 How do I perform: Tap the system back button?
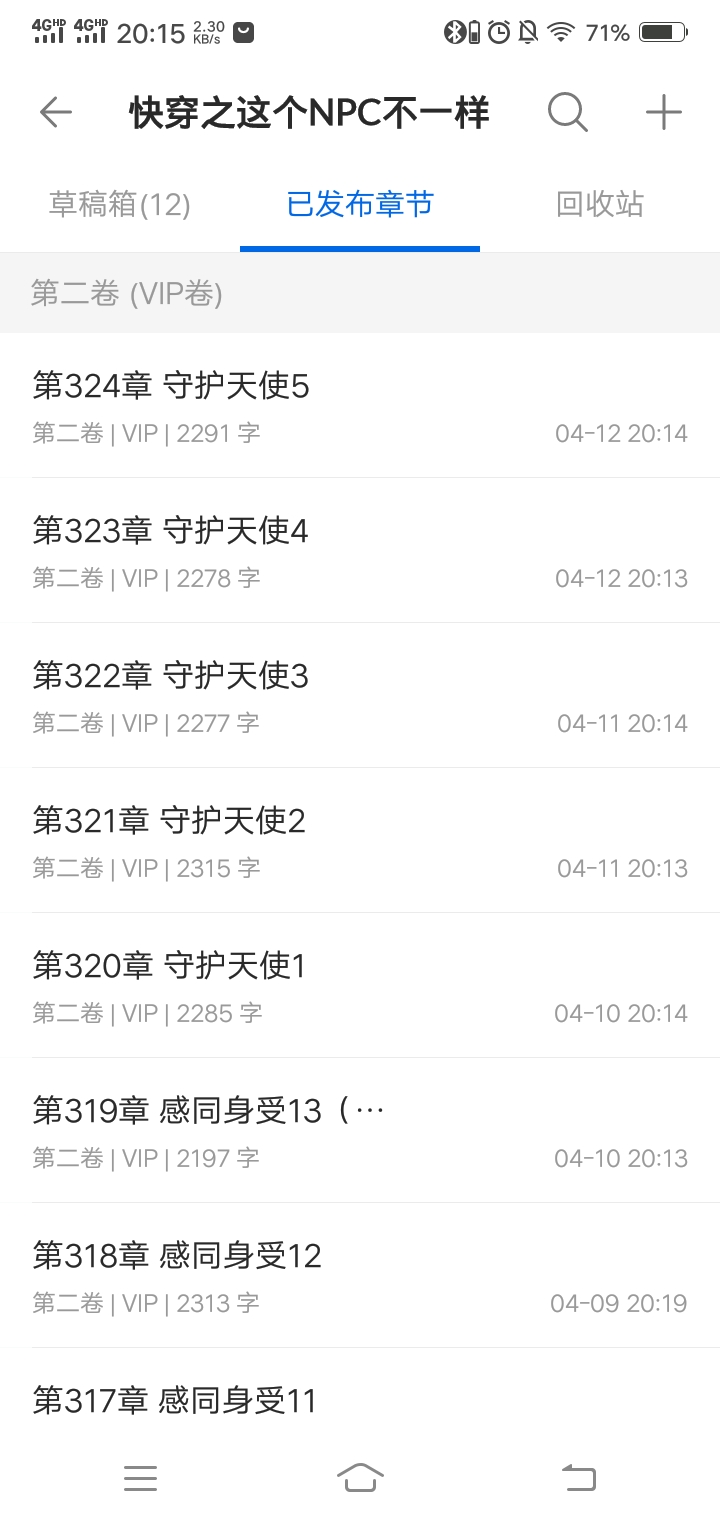578,1477
